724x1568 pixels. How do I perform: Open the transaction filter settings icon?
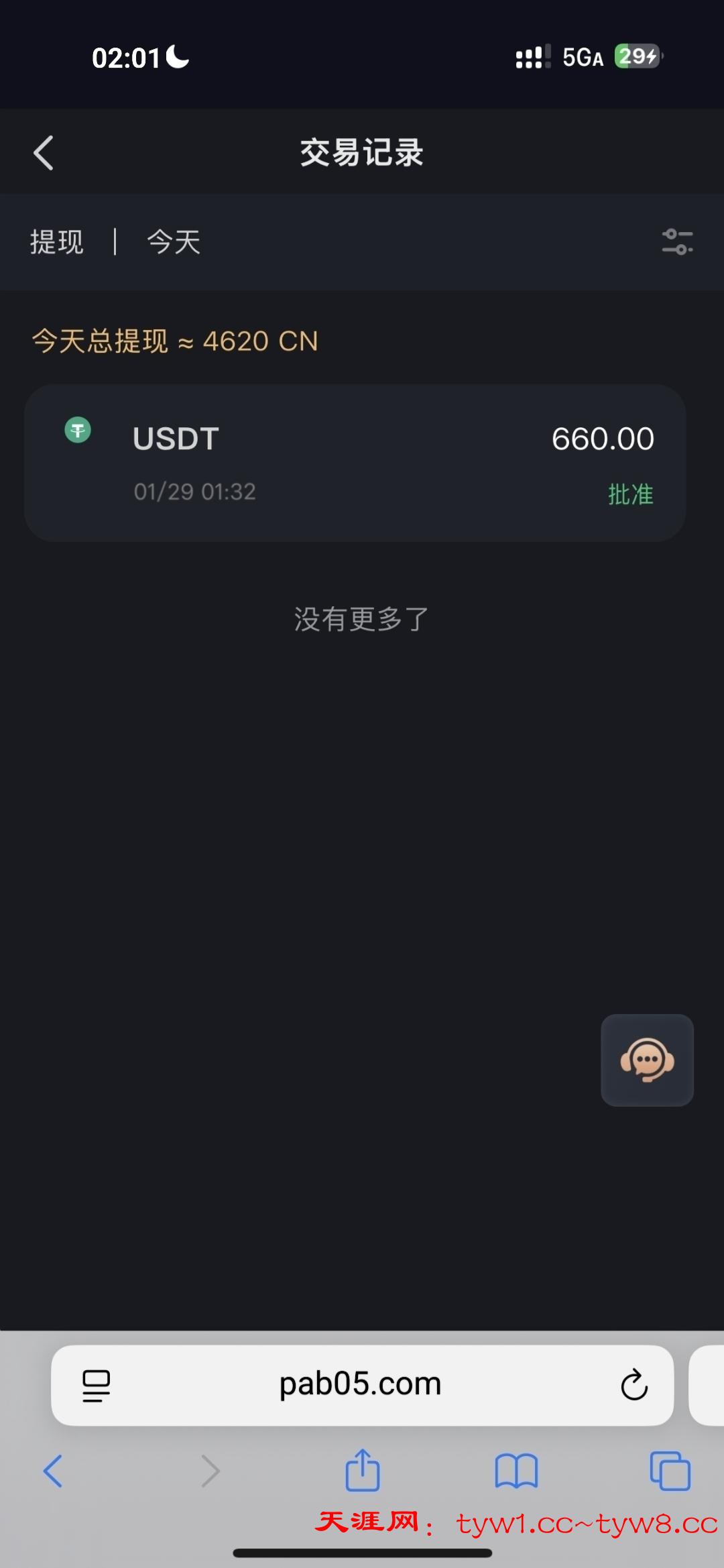pos(677,241)
